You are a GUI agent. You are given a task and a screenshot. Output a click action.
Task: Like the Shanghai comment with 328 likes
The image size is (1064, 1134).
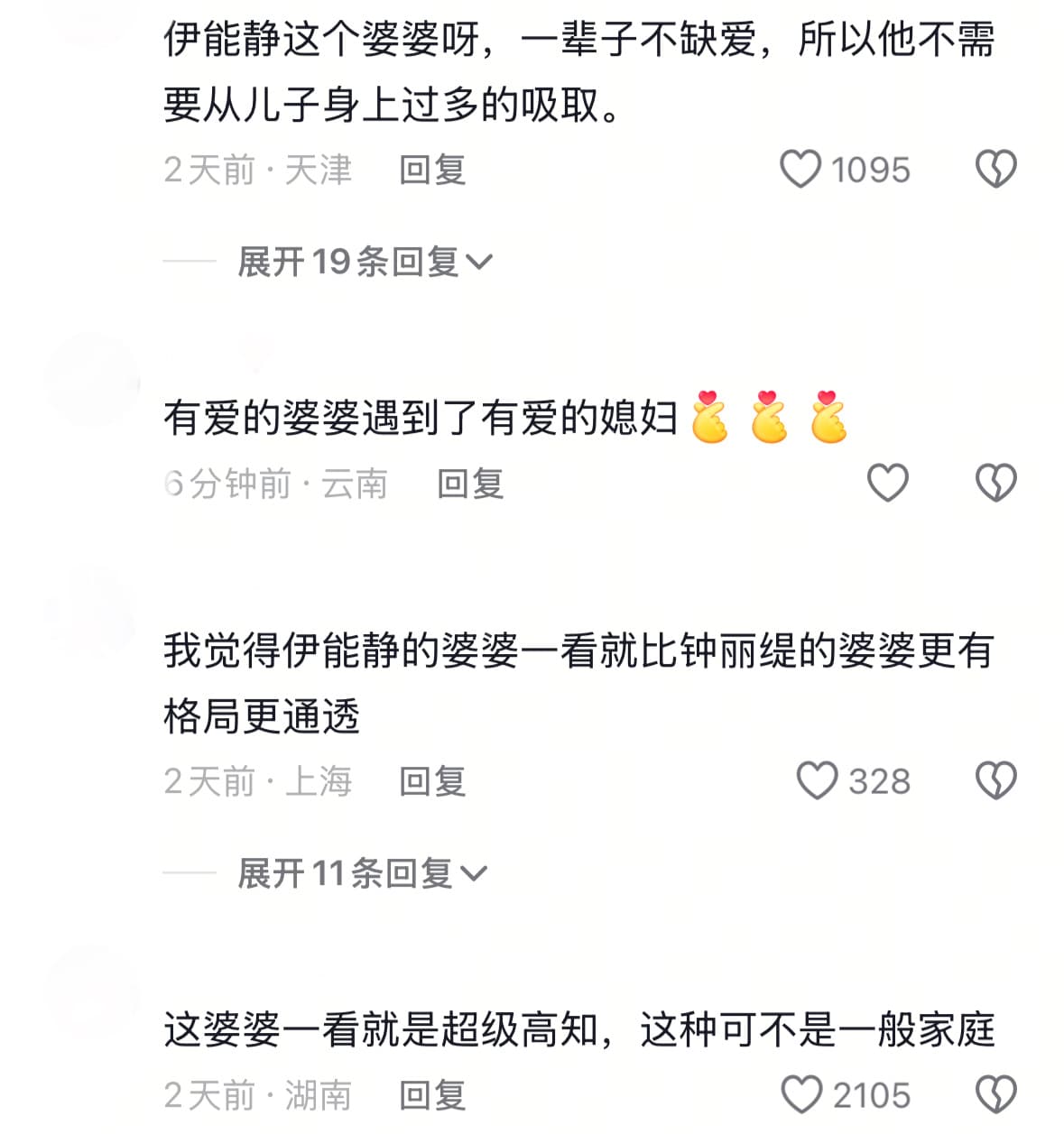click(x=817, y=781)
